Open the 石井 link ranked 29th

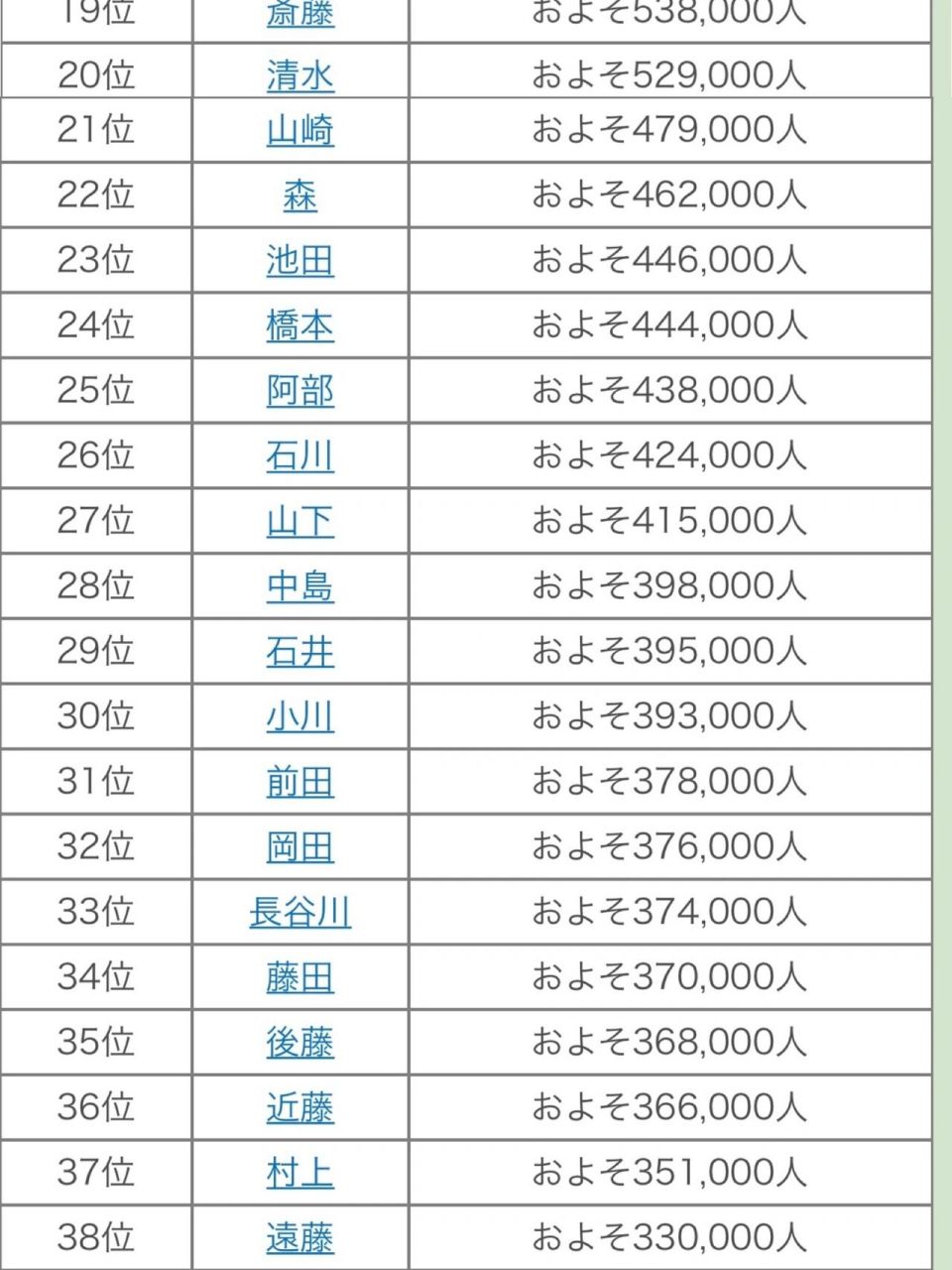pyautogui.click(x=300, y=652)
